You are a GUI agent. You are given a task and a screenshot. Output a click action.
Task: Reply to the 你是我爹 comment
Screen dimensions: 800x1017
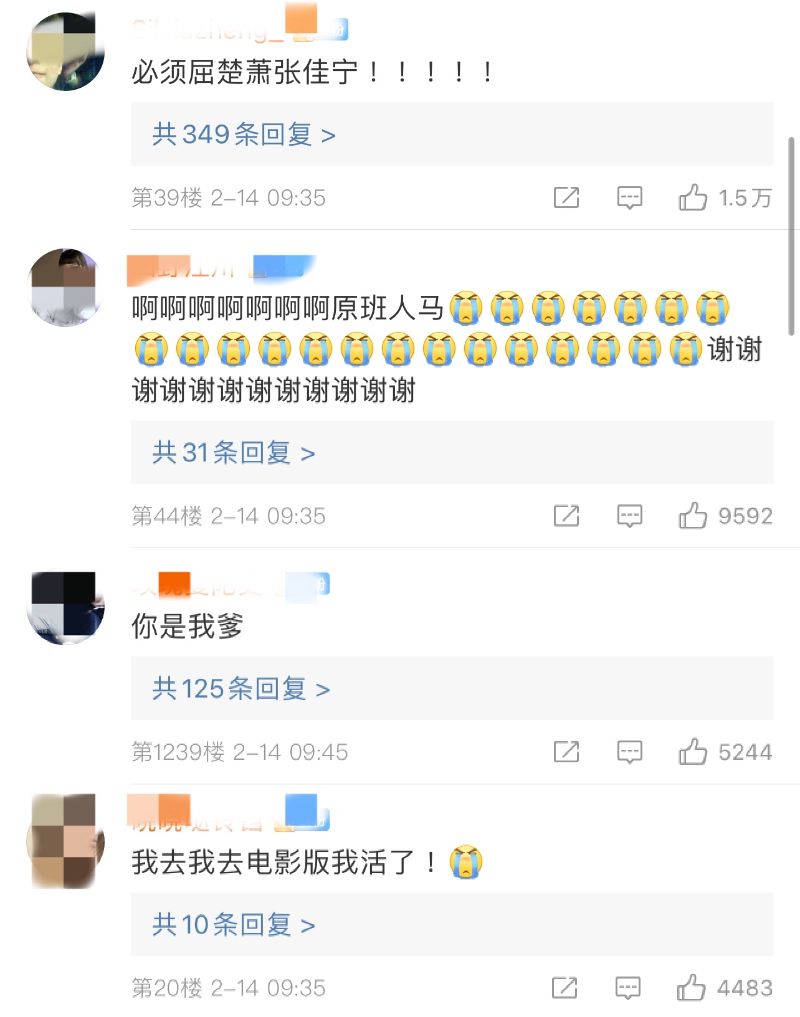[x=629, y=752]
